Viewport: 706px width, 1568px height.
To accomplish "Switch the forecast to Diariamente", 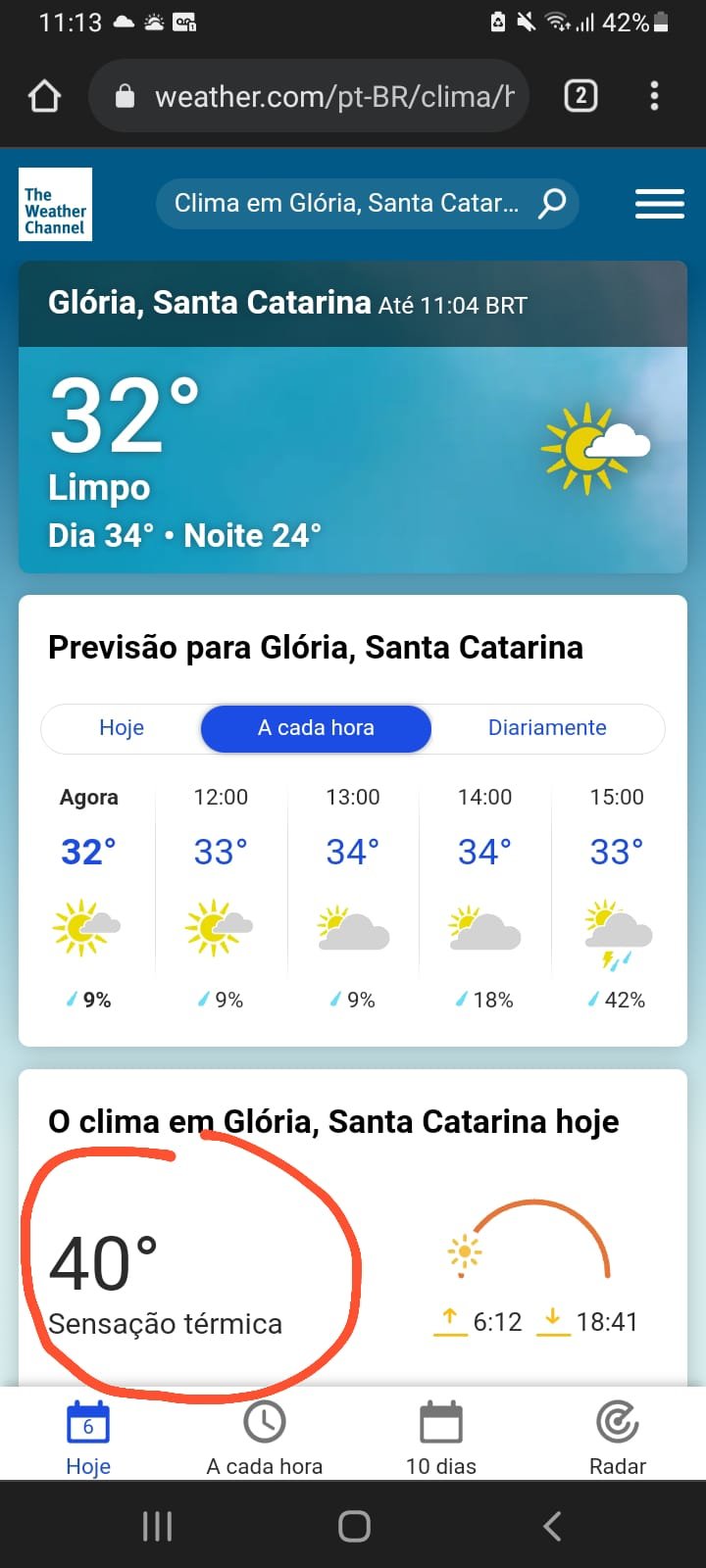I will click(547, 728).
